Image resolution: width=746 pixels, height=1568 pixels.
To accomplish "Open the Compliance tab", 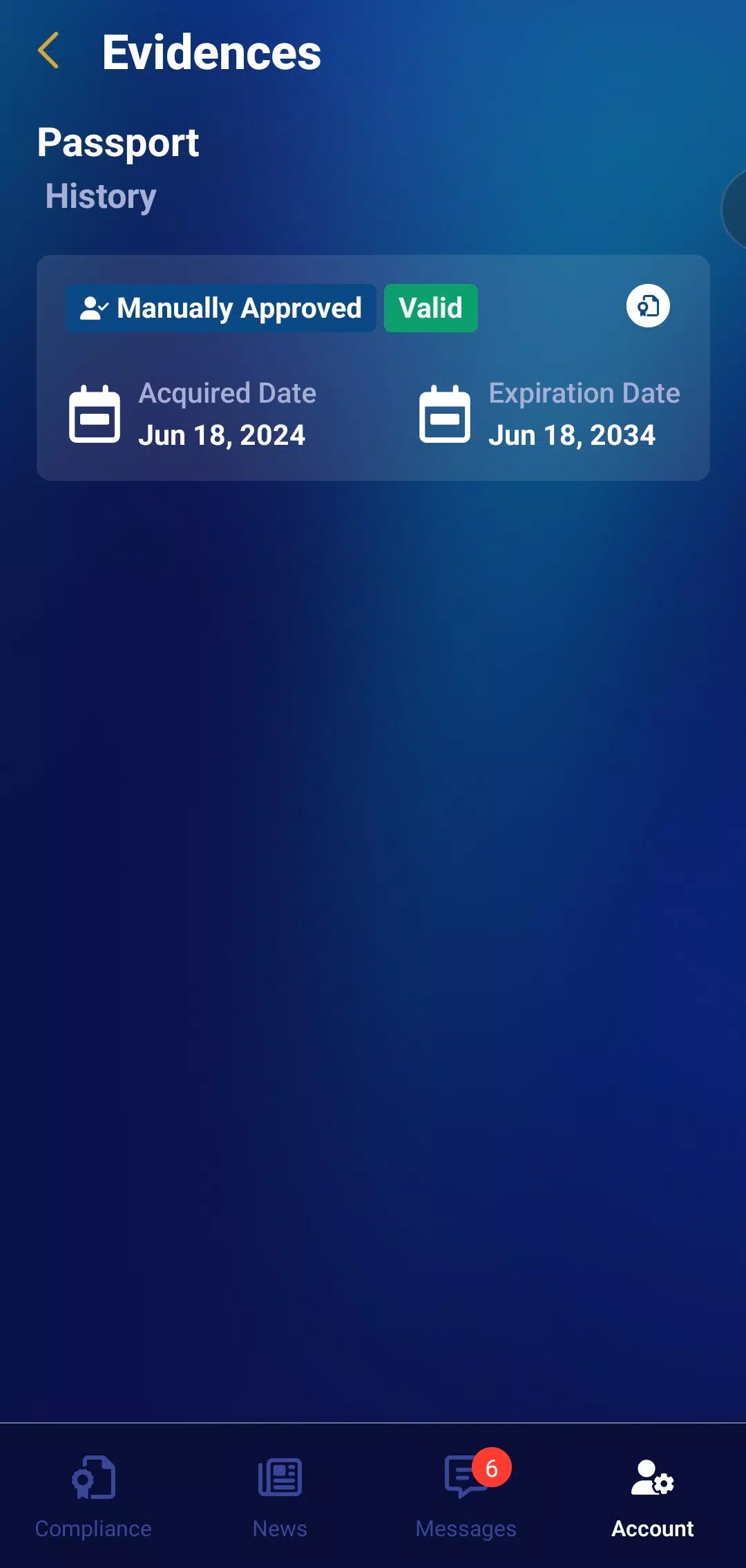I will (93, 1495).
